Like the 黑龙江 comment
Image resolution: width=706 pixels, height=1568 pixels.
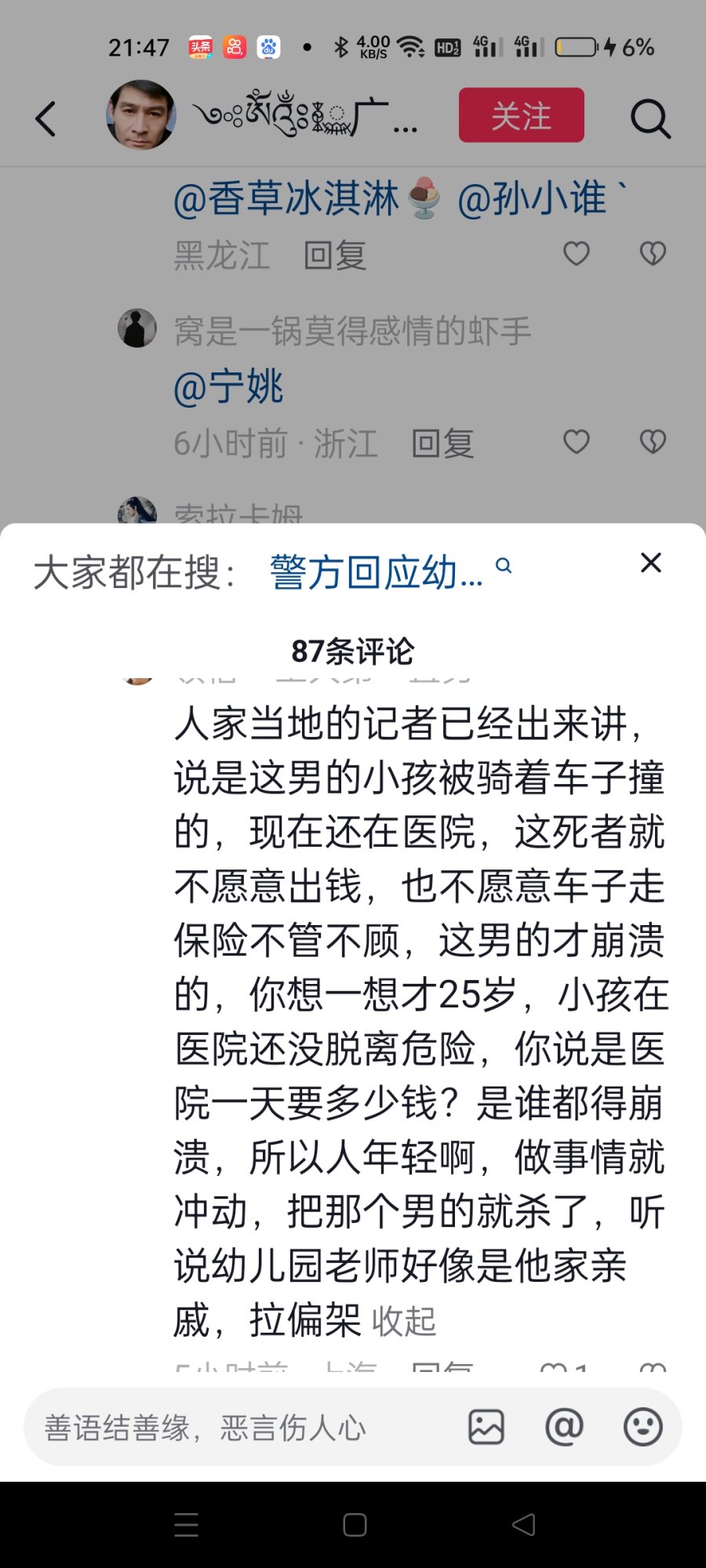[x=577, y=254]
